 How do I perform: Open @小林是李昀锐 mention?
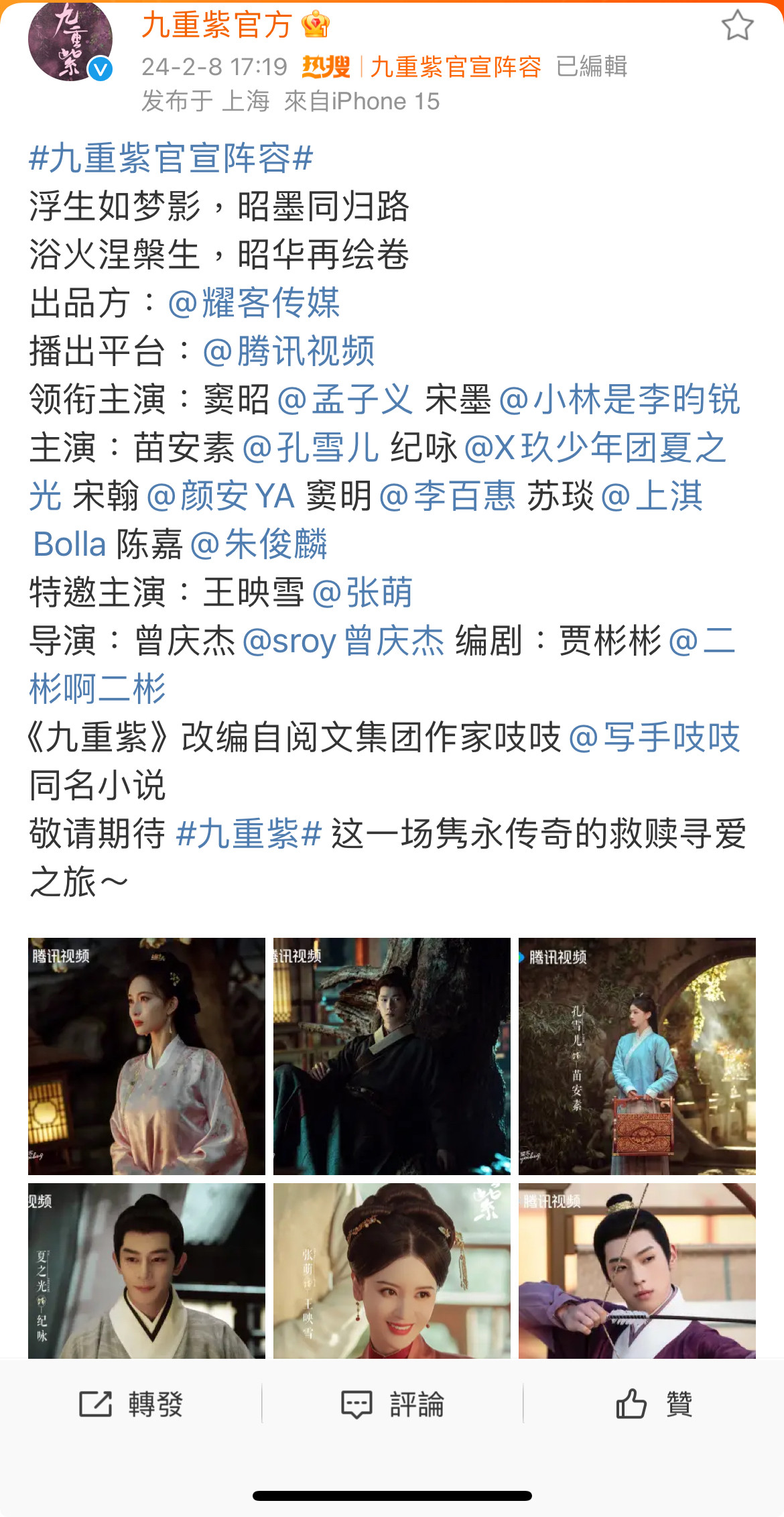pos(619,400)
